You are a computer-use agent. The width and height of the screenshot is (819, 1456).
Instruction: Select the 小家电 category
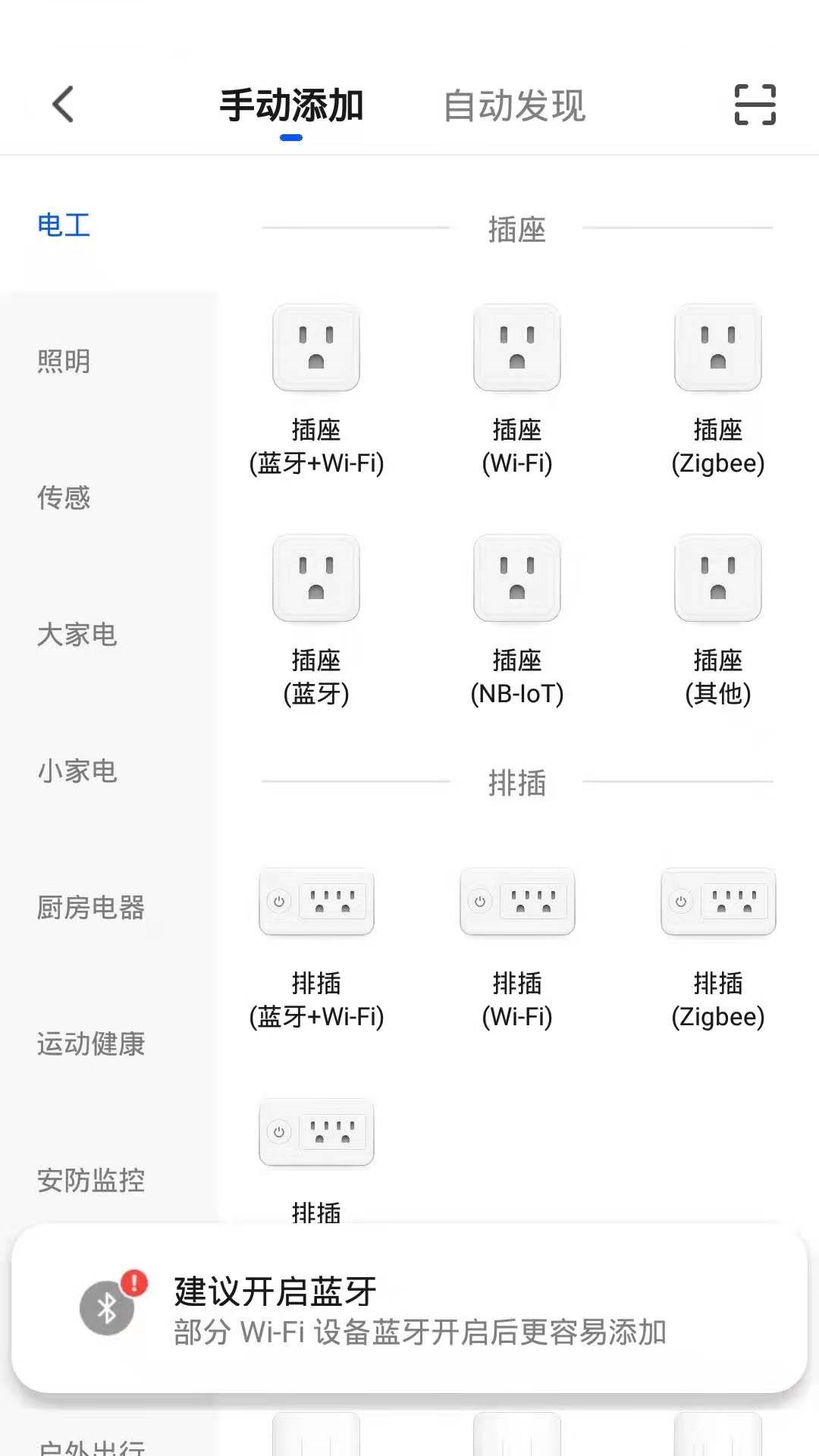[77, 770]
